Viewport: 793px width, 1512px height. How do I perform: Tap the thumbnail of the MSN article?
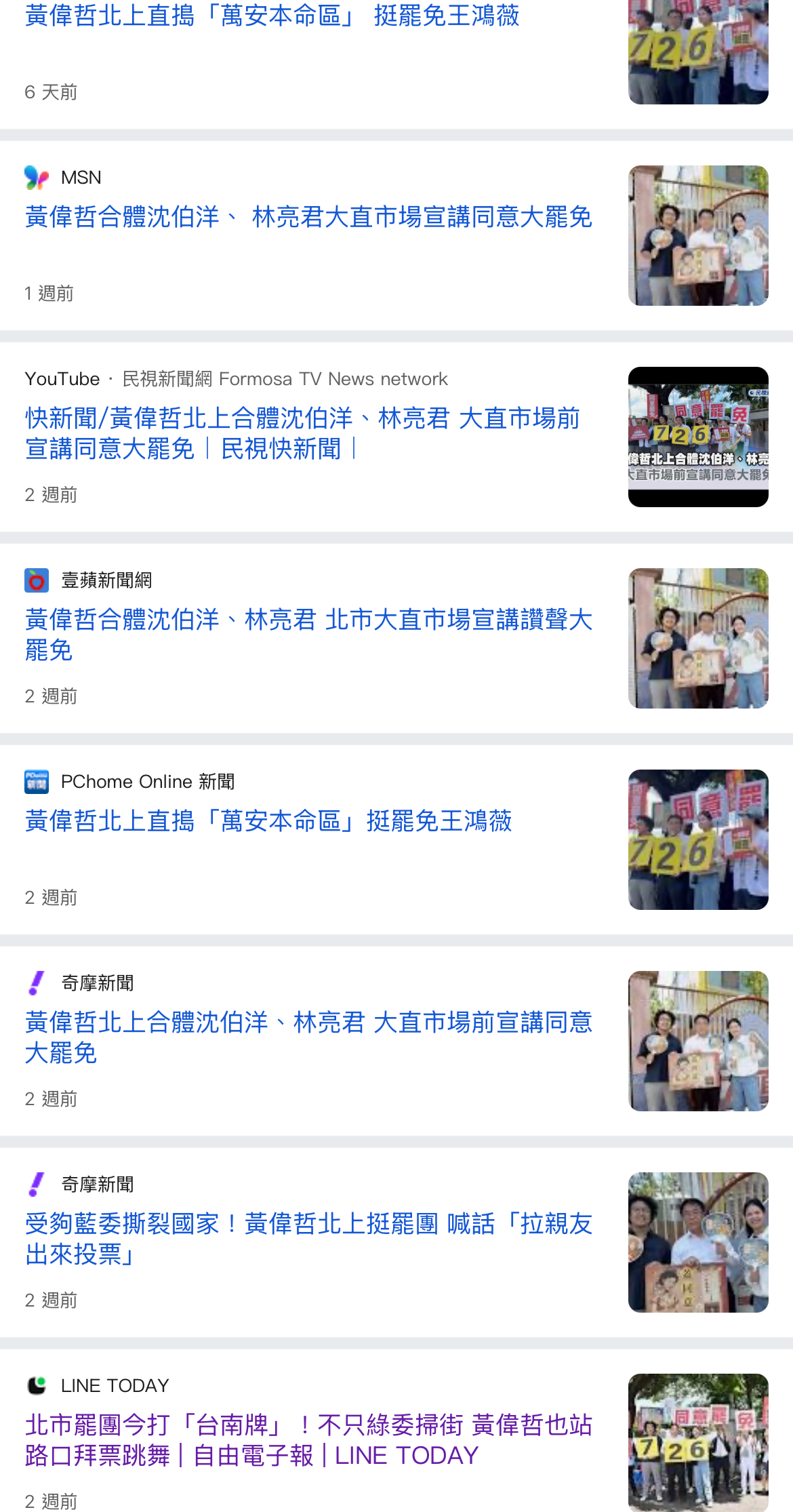(698, 235)
